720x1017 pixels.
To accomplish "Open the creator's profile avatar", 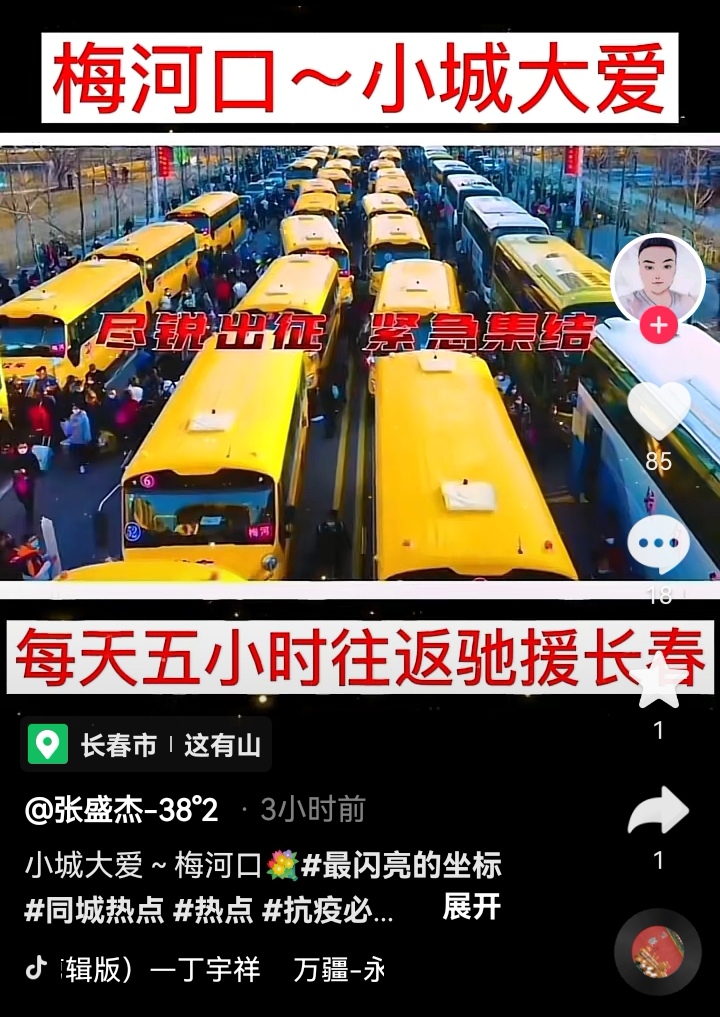I will 657,278.
